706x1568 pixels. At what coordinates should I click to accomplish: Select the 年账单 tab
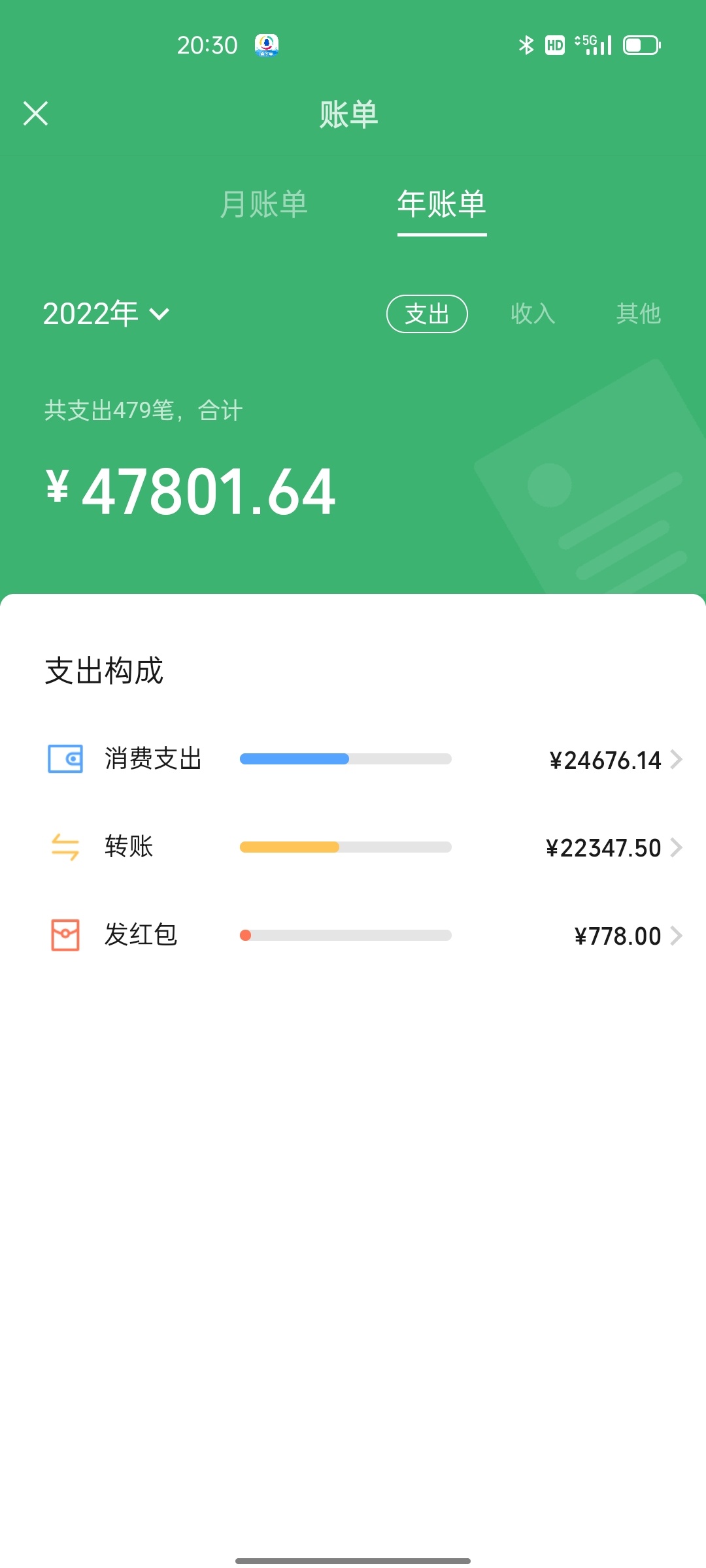pos(442,204)
